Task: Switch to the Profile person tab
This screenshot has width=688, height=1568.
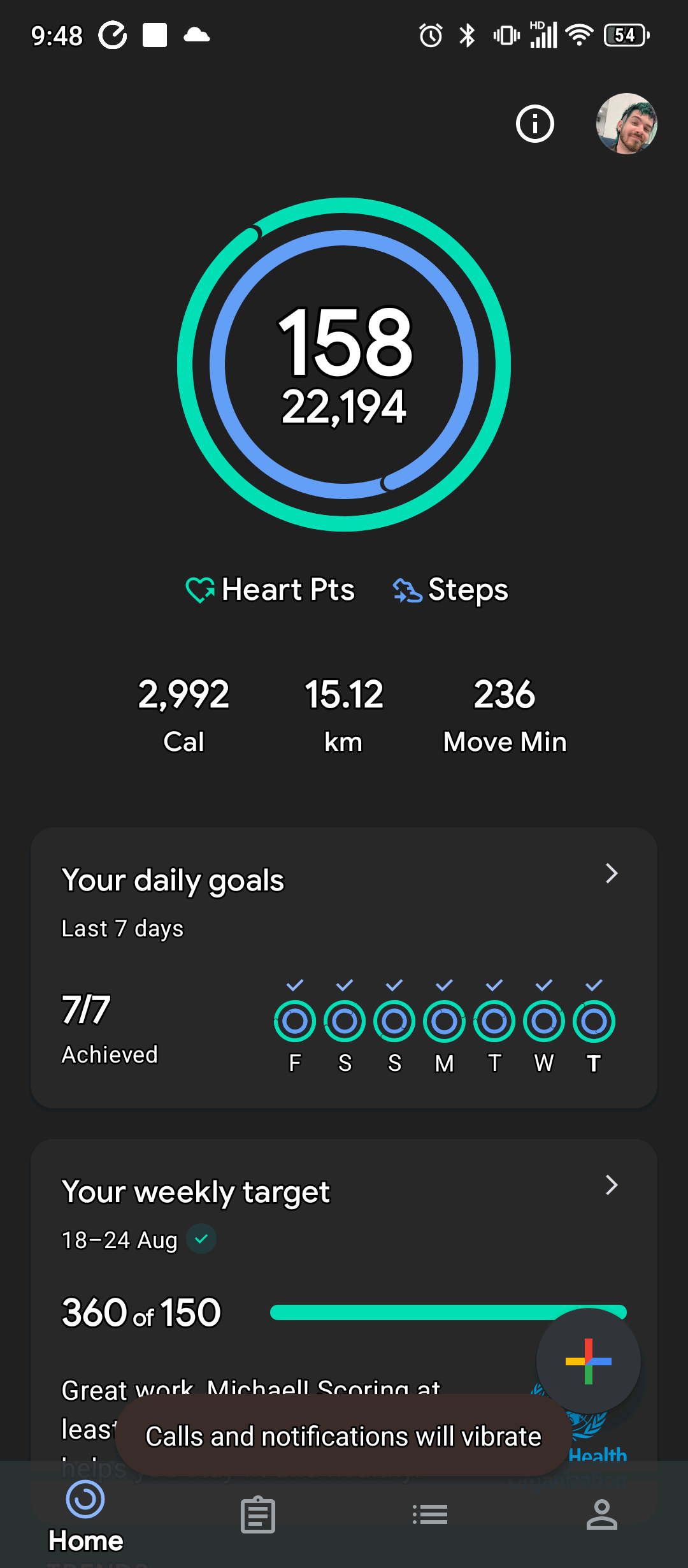Action: pos(602,1514)
